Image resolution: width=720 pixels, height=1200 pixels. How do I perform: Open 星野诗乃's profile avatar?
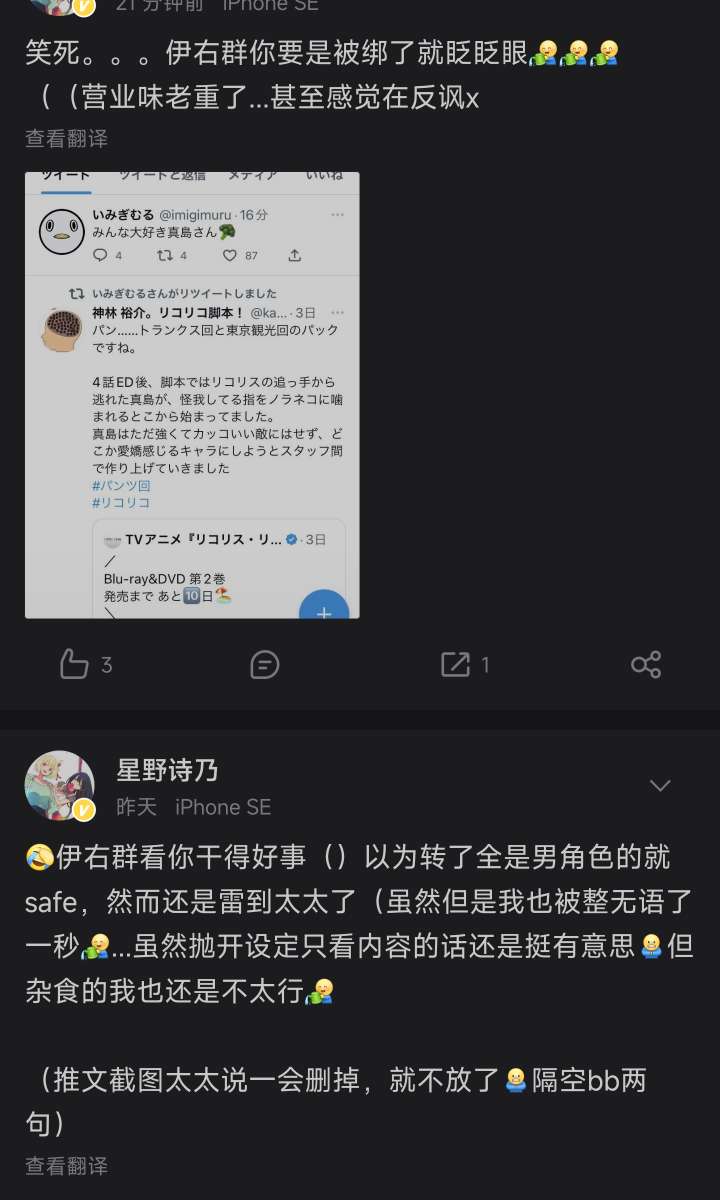tap(60, 785)
